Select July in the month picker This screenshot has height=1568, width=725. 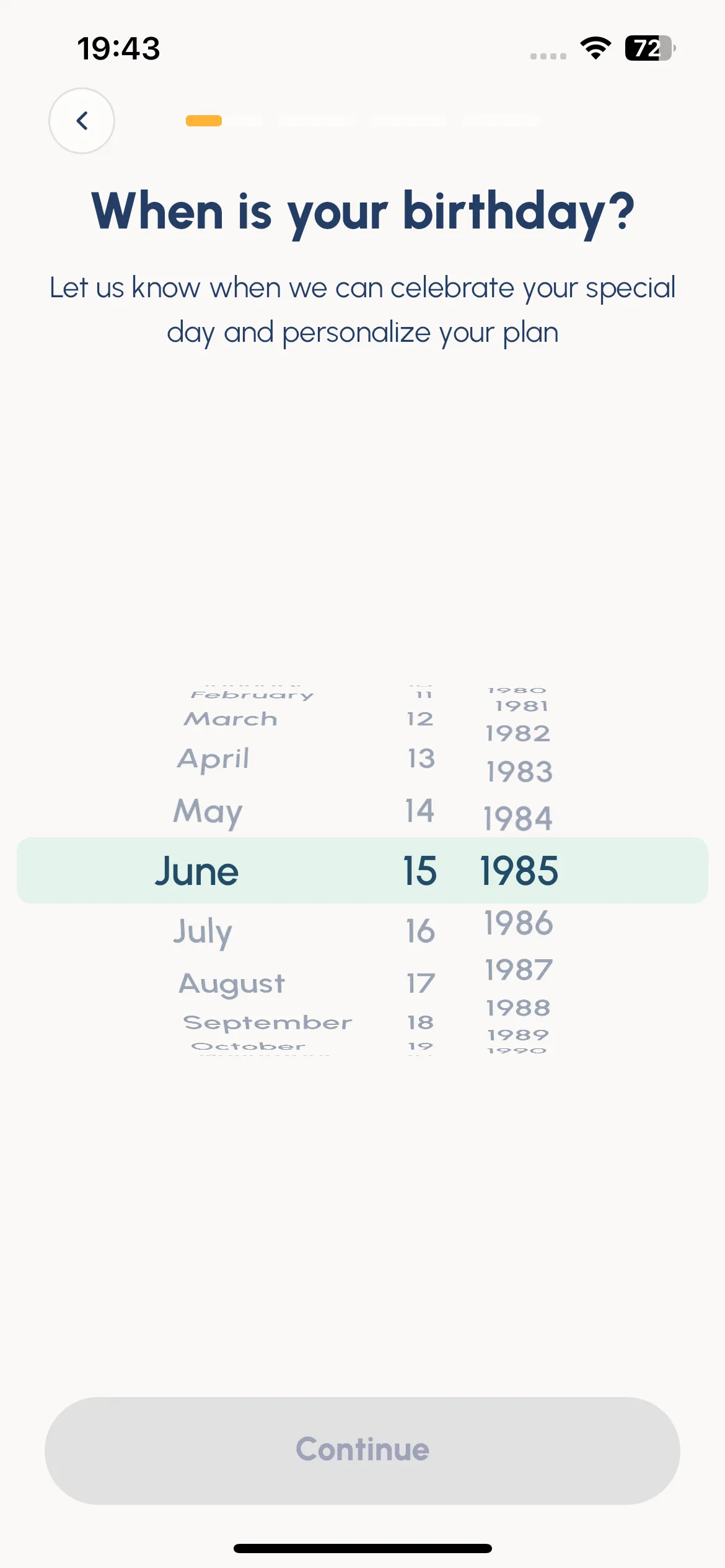coord(203,931)
